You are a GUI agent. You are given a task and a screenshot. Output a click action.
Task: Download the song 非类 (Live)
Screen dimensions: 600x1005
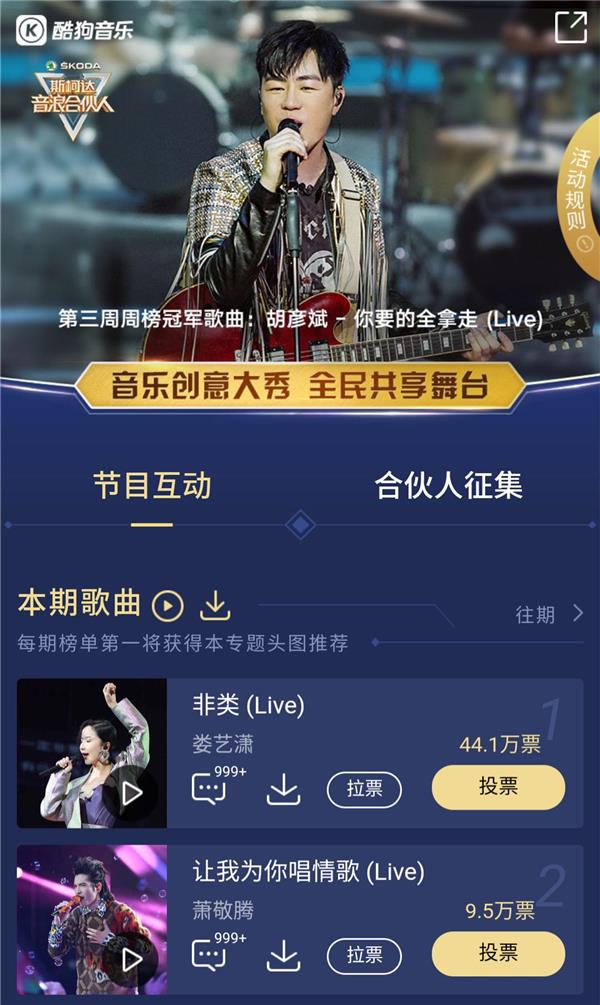(x=284, y=789)
